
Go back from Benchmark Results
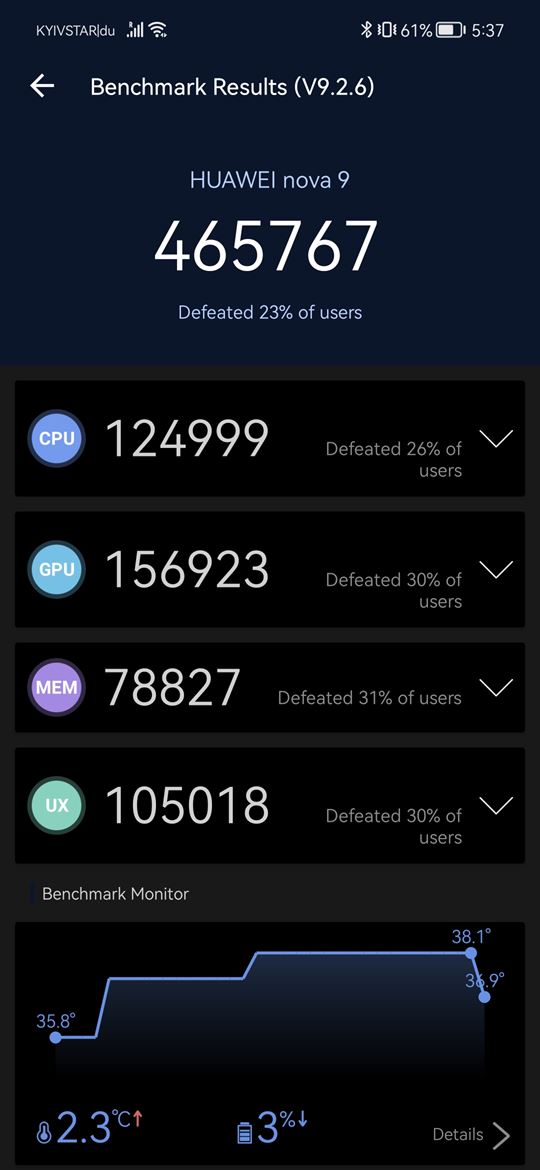(x=42, y=87)
